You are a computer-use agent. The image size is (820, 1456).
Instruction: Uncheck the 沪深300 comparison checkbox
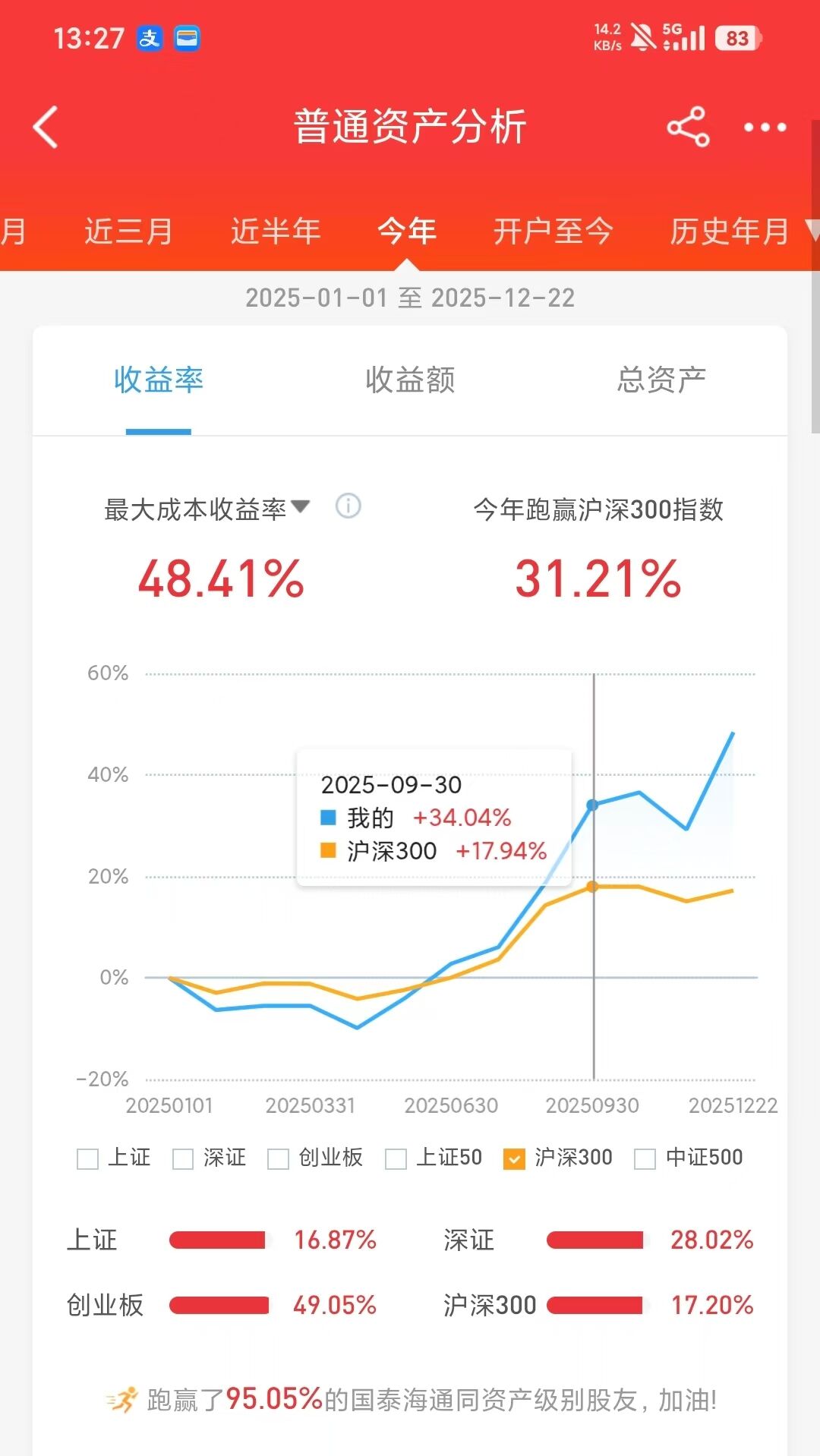point(514,1159)
